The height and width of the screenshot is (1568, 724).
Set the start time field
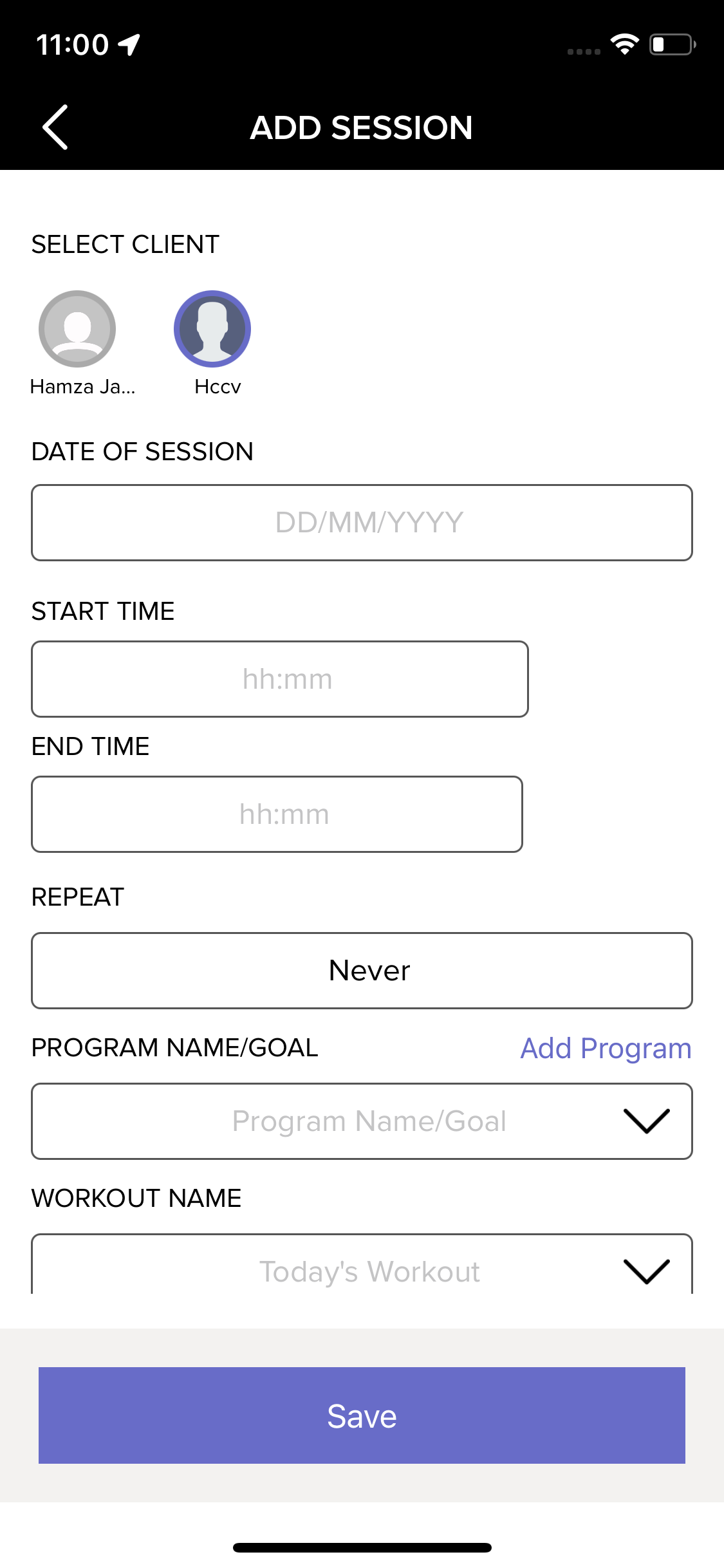(280, 679)
